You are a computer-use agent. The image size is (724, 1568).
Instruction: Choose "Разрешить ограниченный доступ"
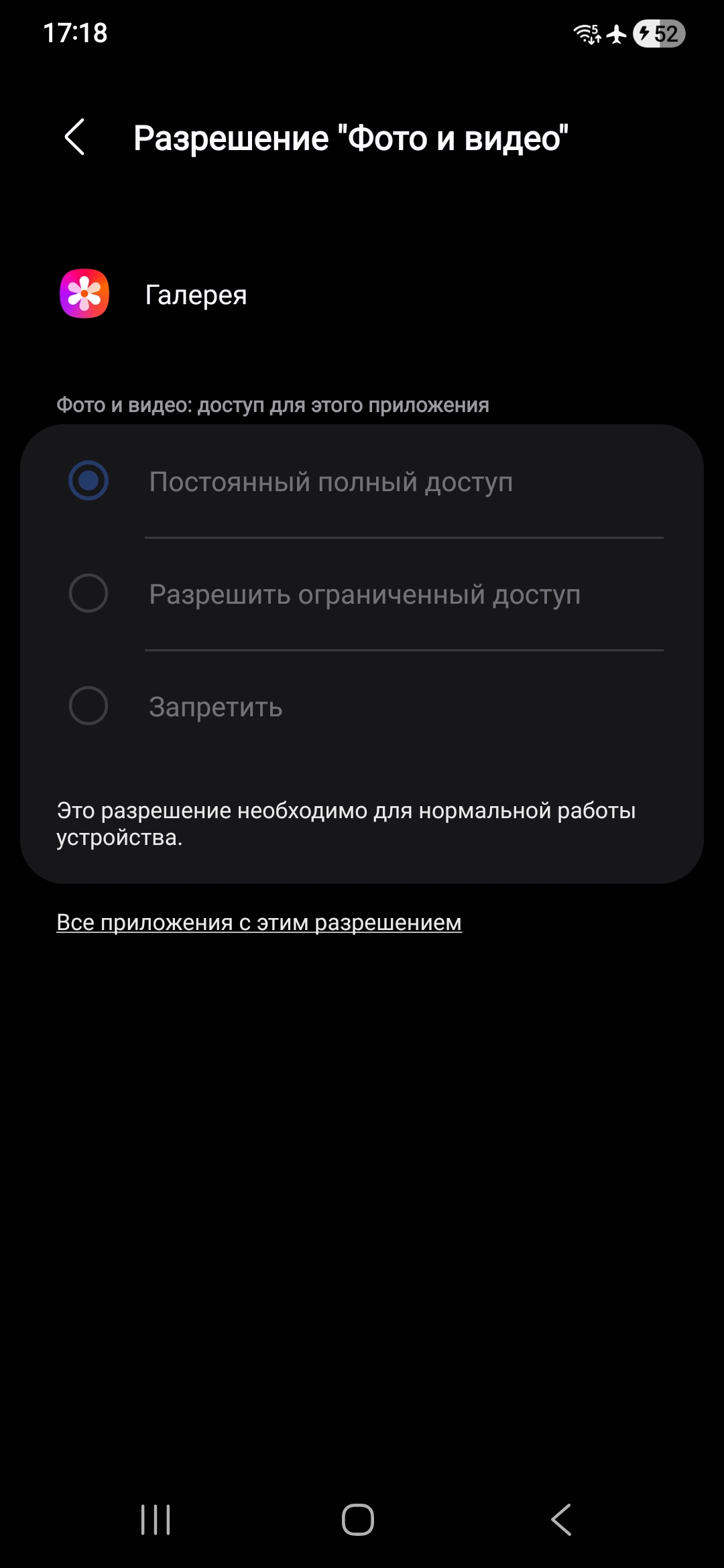(x=362, y=594)
